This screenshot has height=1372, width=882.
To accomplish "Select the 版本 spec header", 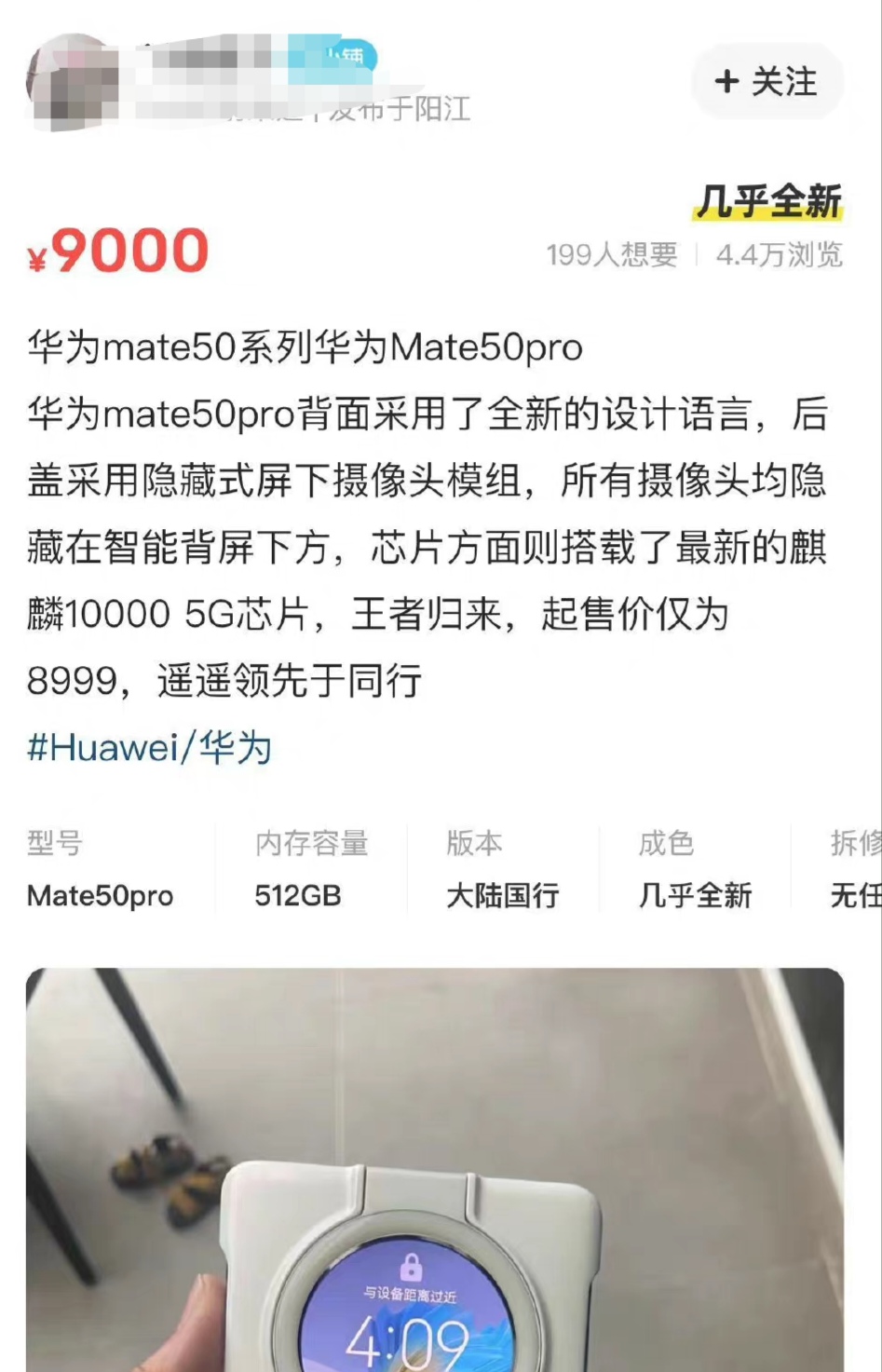I will (473, 843).
